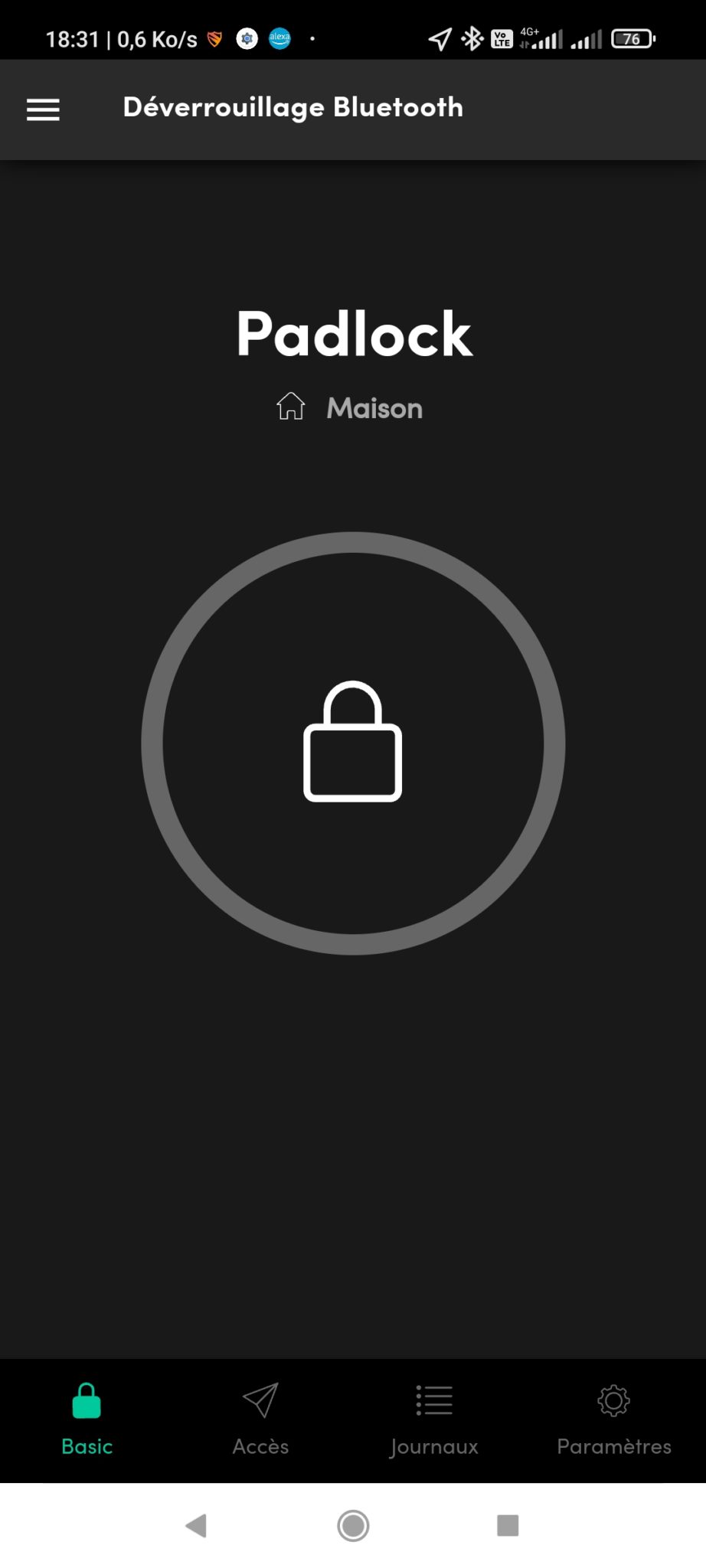Tap the padlock circle to unlock
This screenshot has width=706, height=1568.
(x=353, y=743)
